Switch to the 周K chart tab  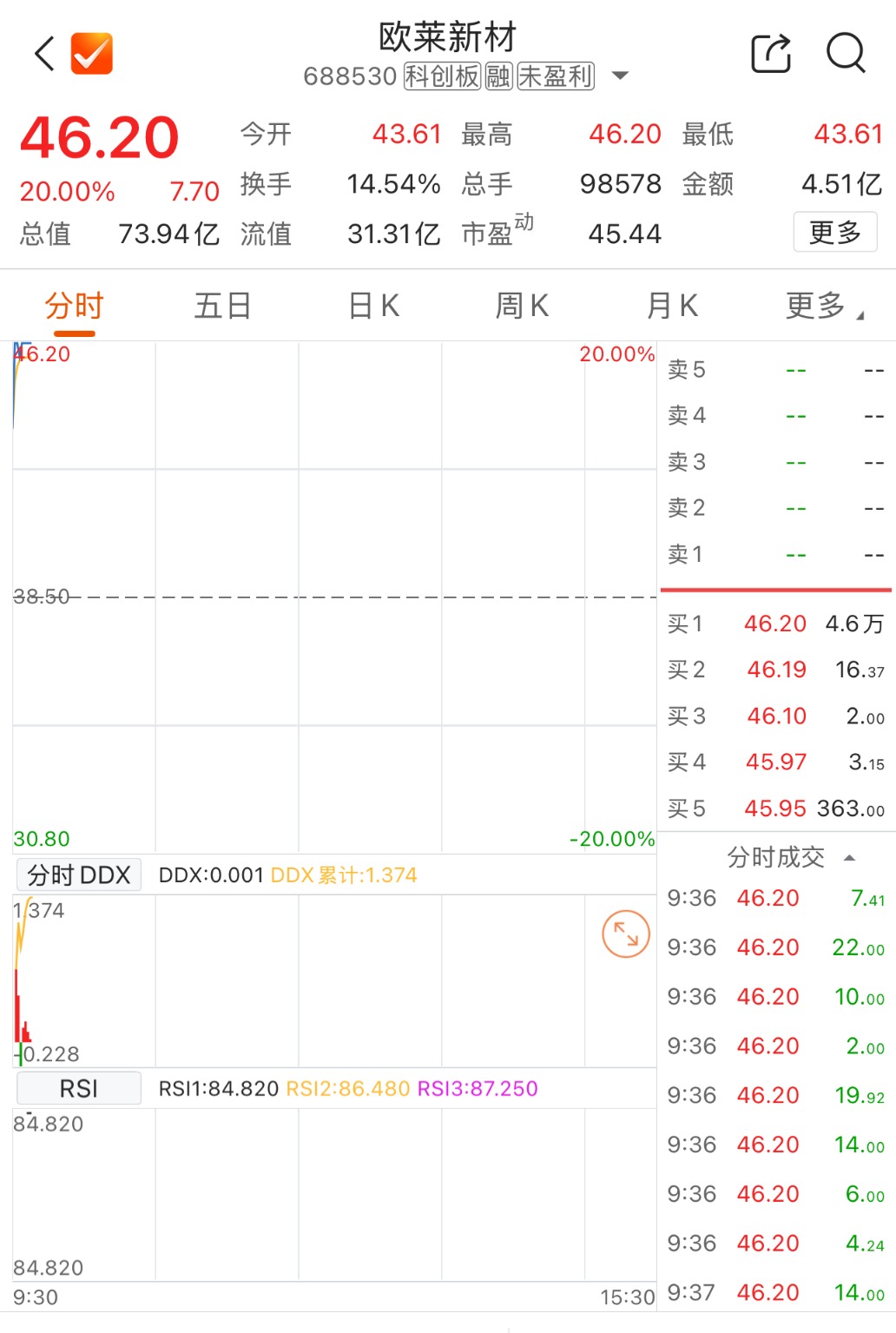coord(522,307)
